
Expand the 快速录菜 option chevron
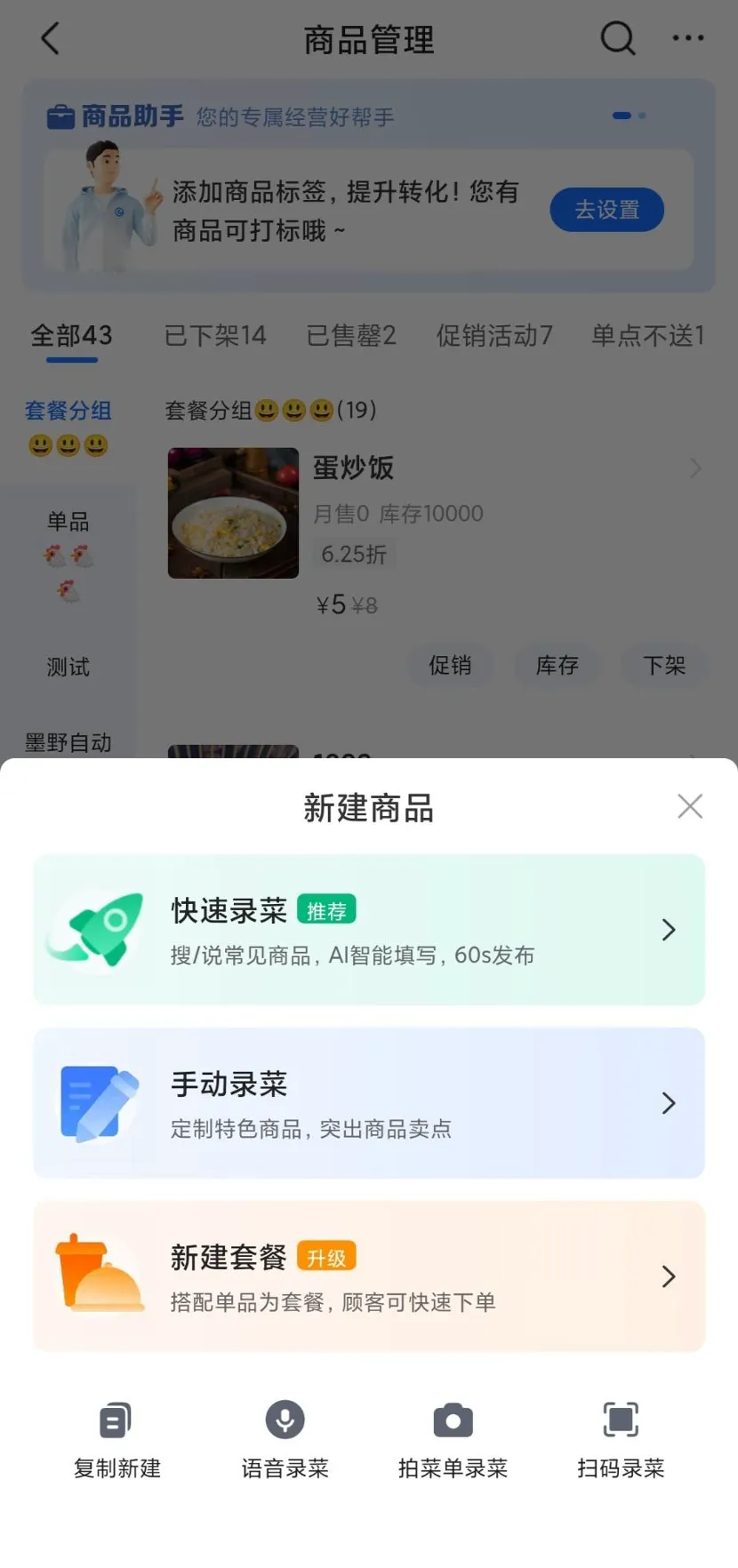coord(669,930)
